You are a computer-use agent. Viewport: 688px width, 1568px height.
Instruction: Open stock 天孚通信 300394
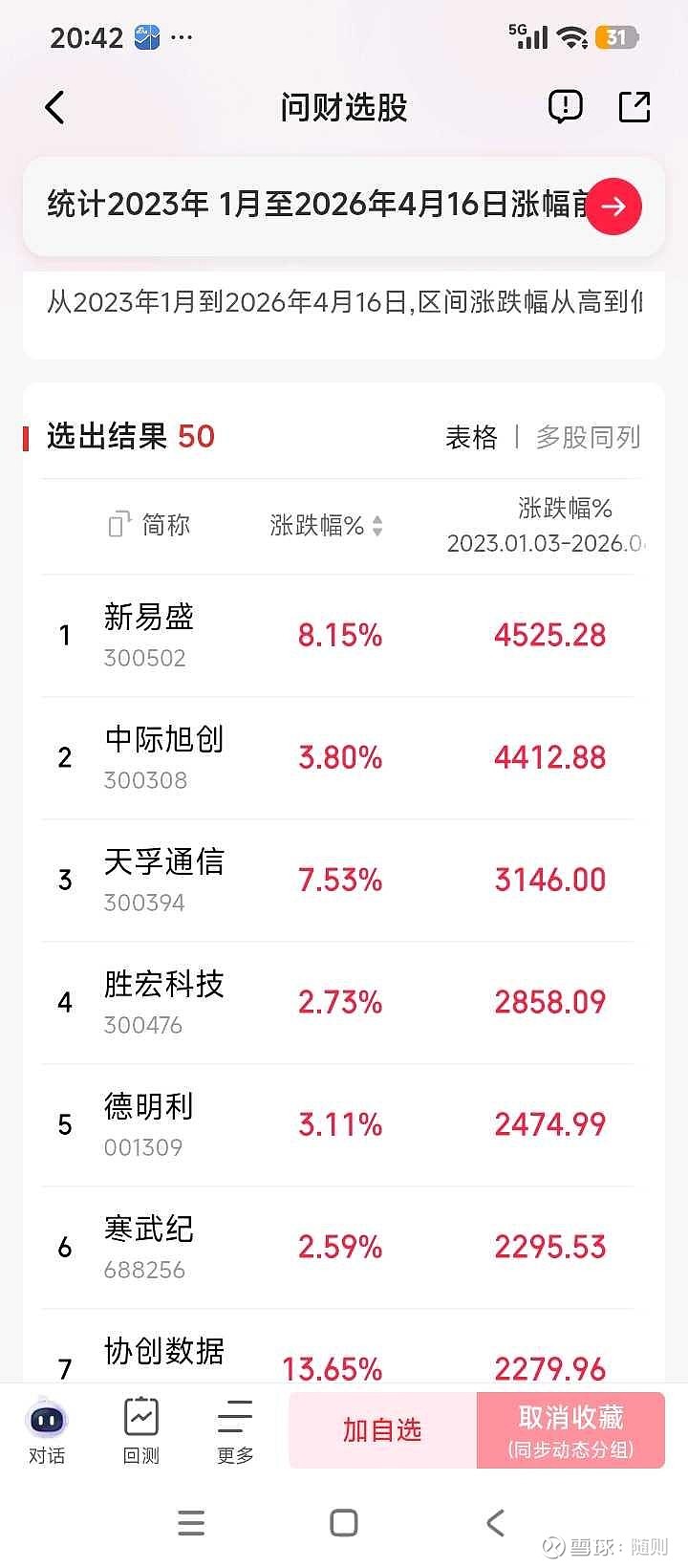(x=337, y=881)
